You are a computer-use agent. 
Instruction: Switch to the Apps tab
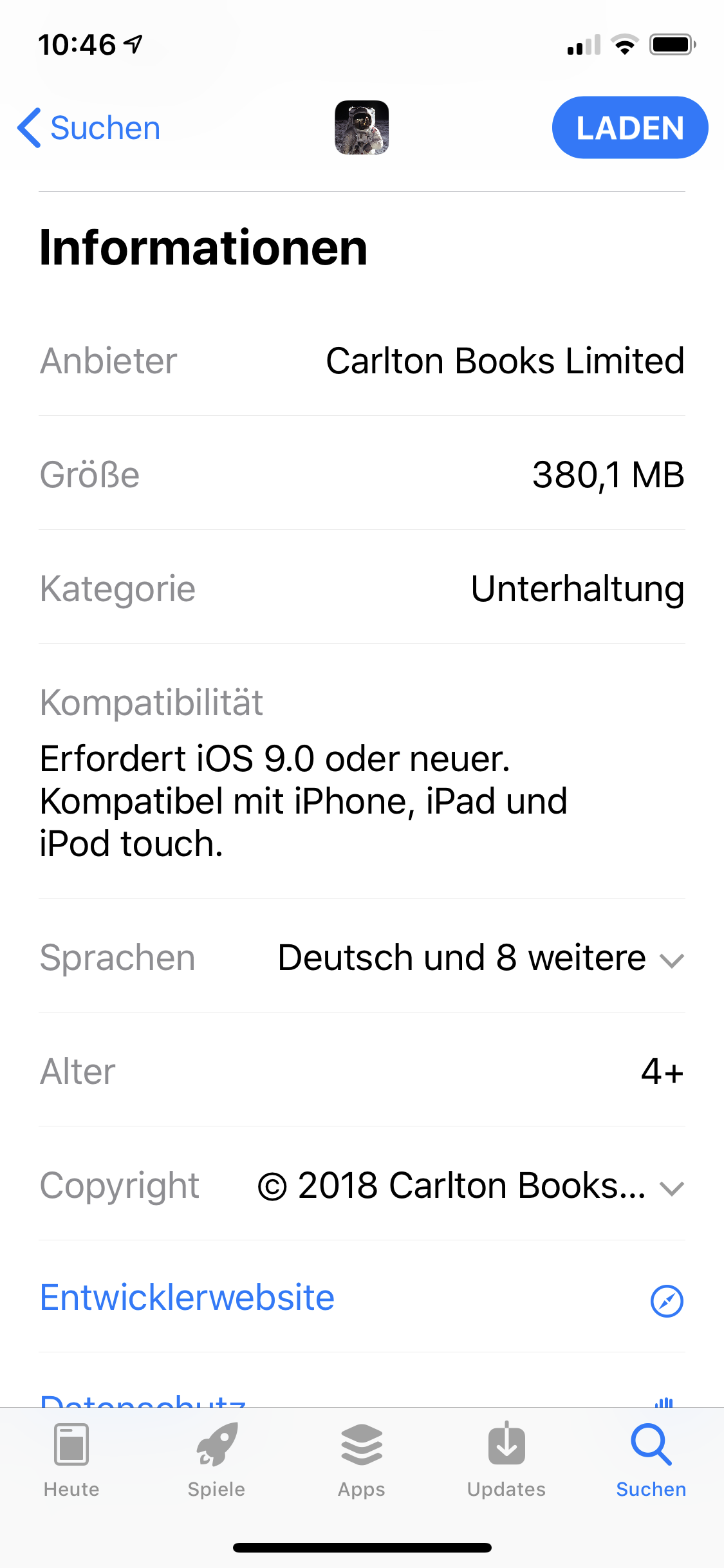click(x=362, y=1461)
